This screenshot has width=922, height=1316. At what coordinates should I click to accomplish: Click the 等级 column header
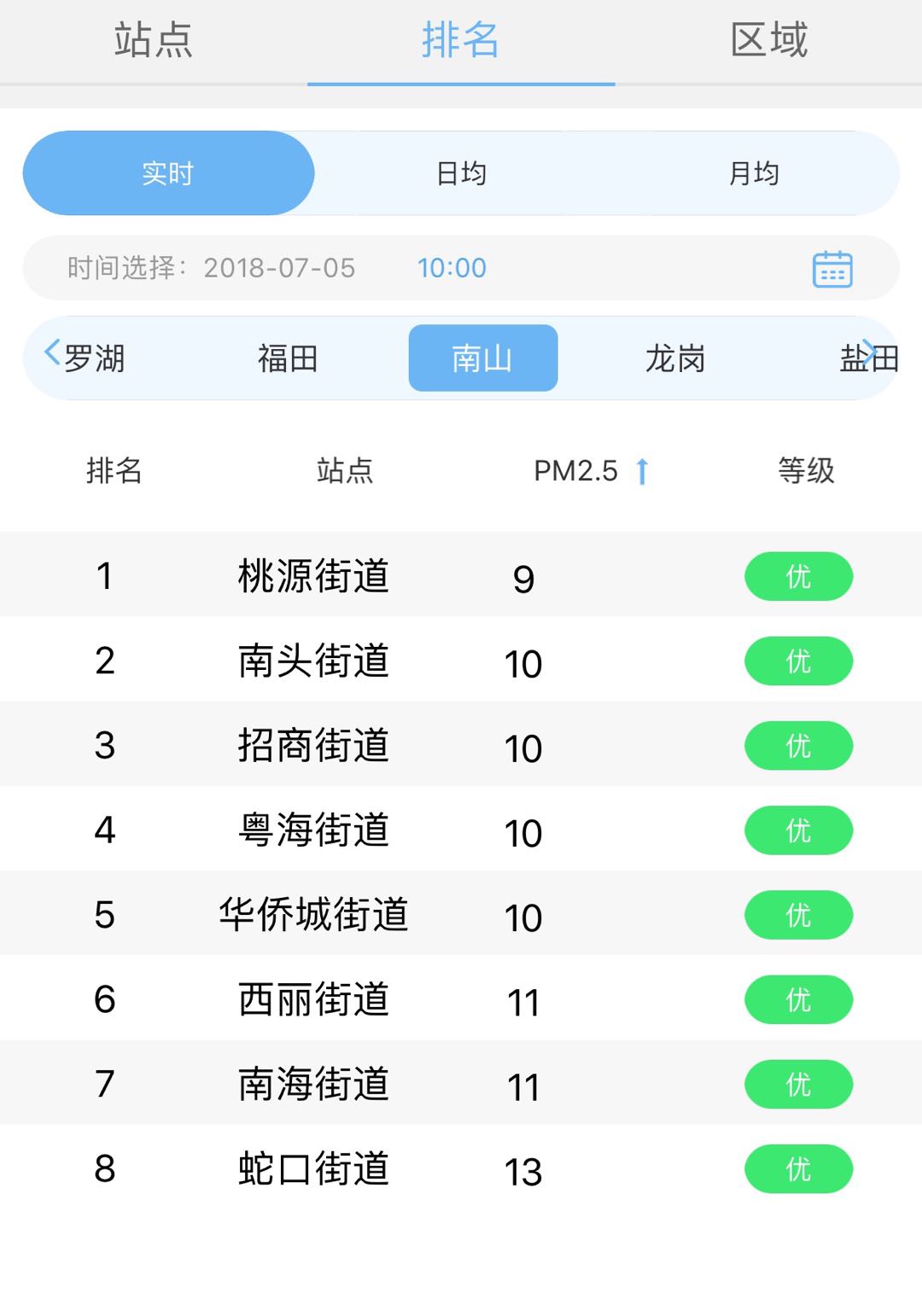[x=806, y=471]
